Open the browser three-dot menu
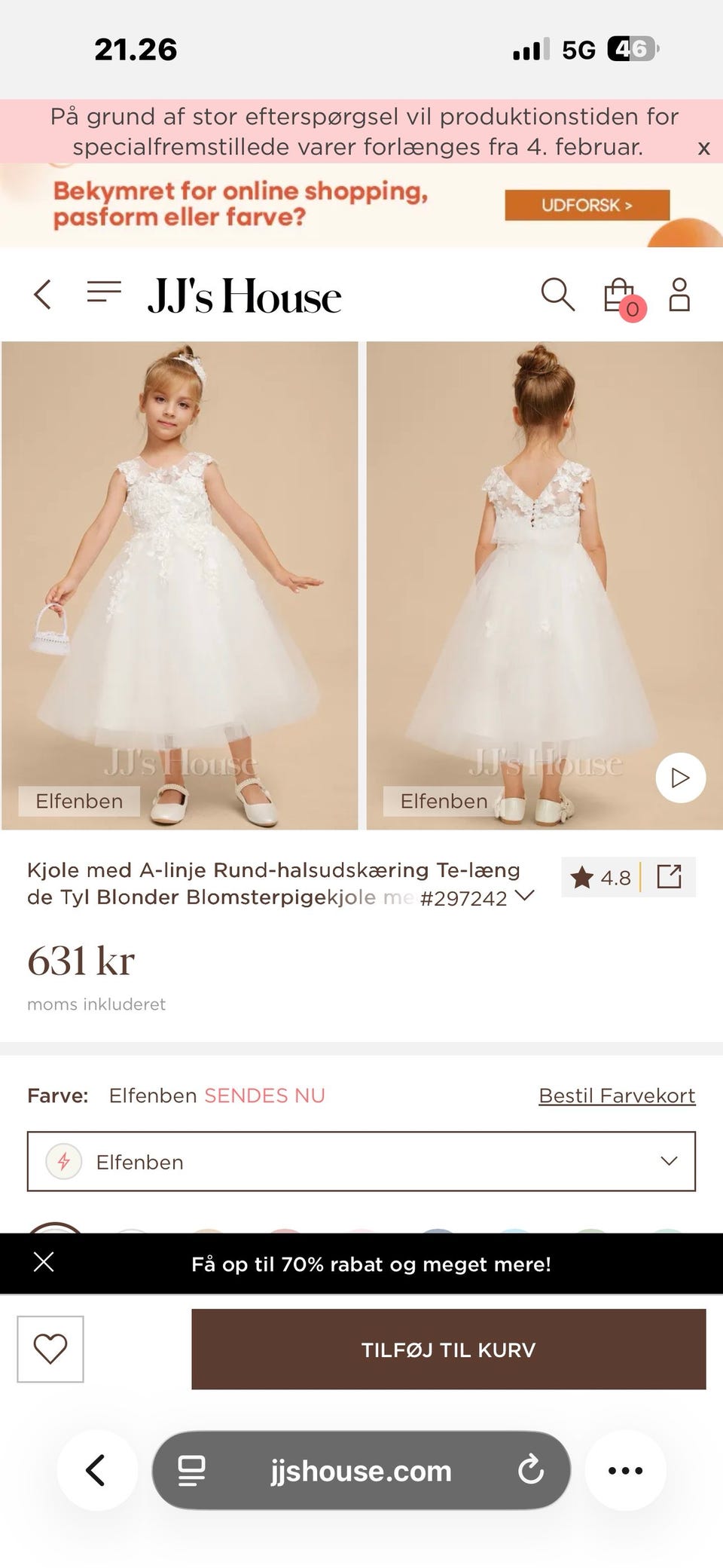723x1568 pixels. [x=625, y=1470]
